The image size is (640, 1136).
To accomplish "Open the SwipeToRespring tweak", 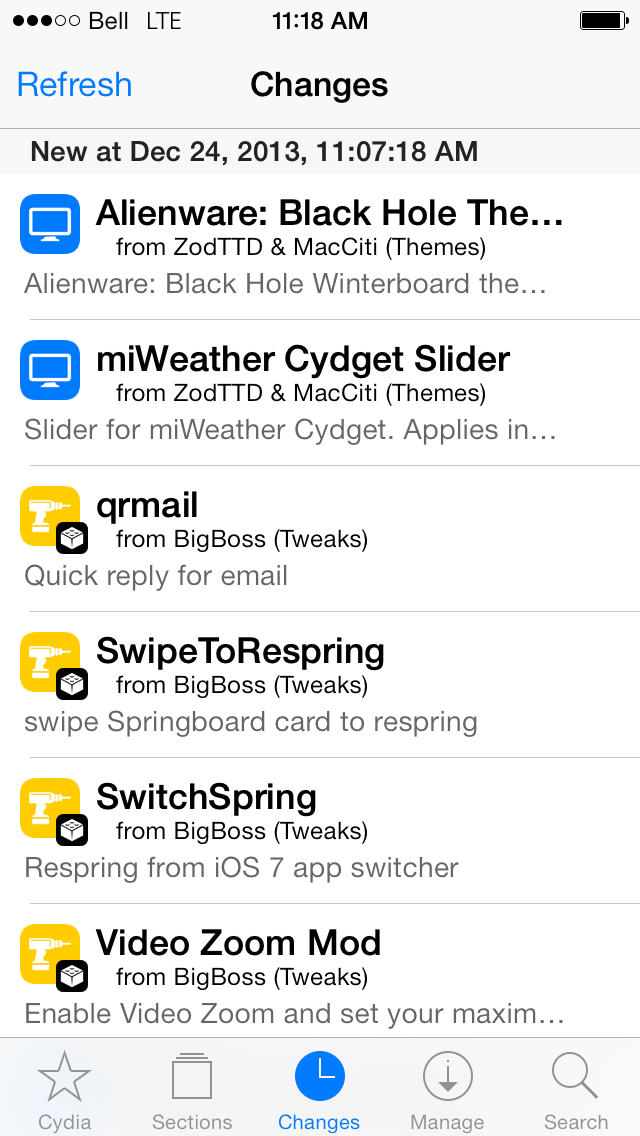I will [x=320, y=684].
